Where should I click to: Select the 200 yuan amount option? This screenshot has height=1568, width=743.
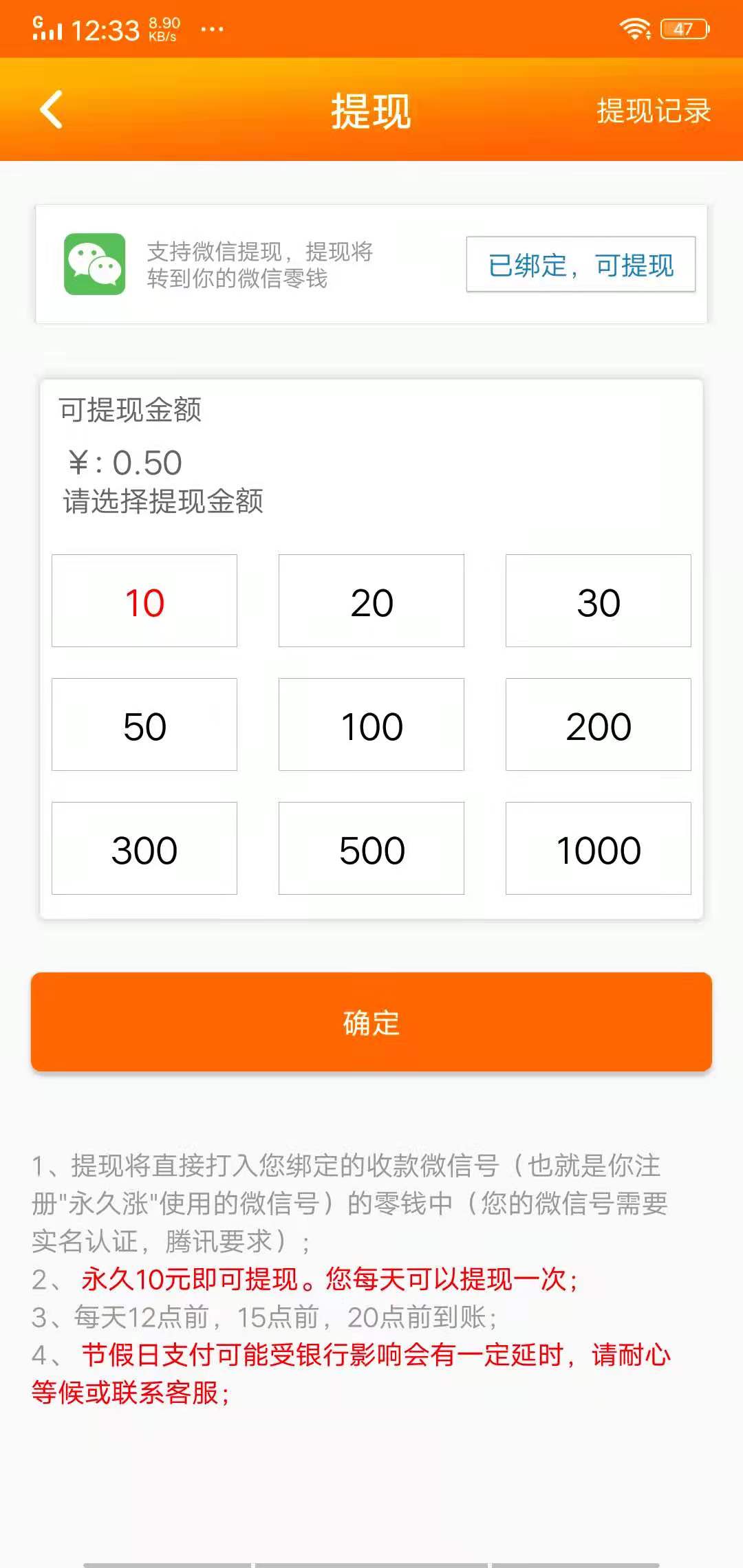598,724
